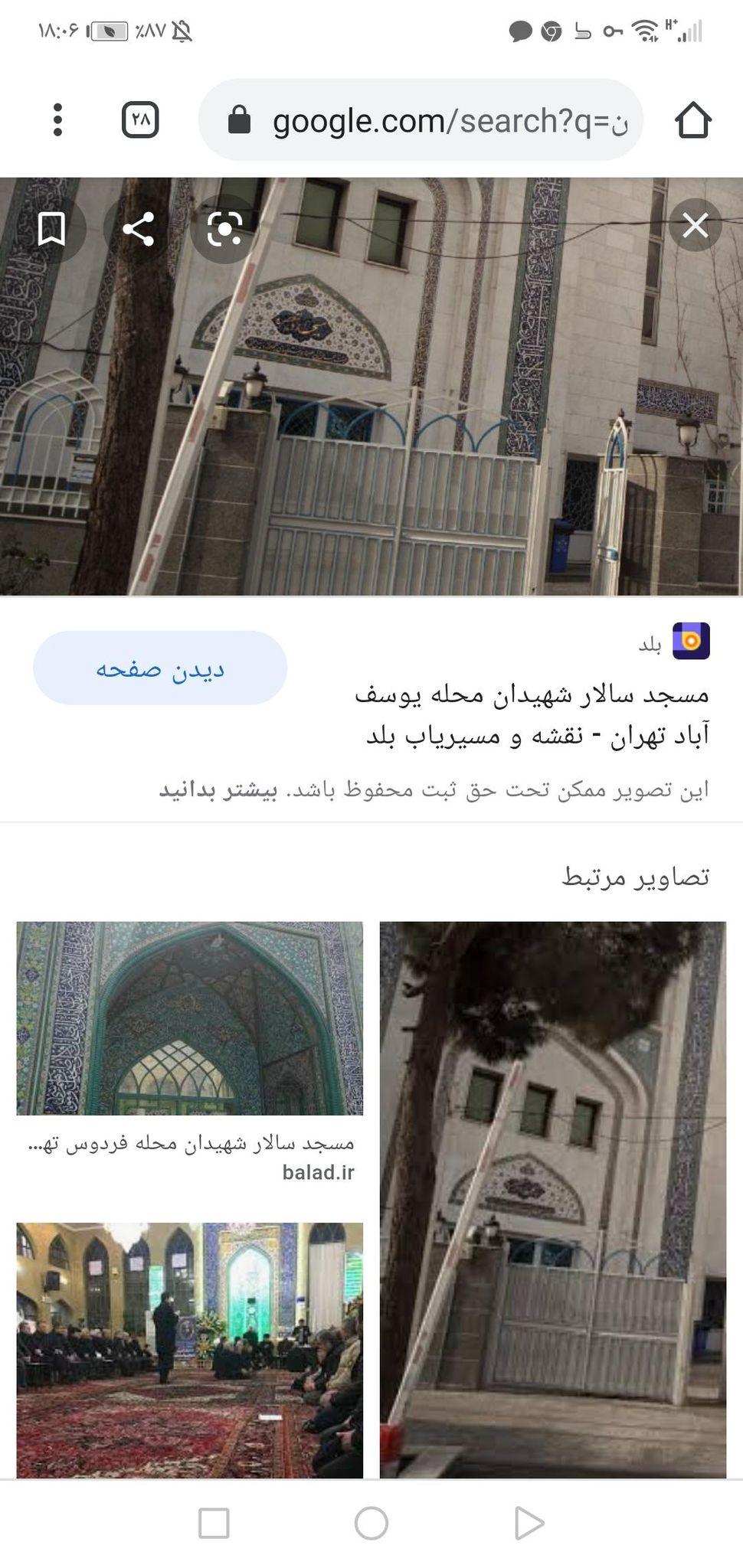Image resolution: width=743 pixels, height=1568 pixels.
Task: Share this image result
Action: (139, 228)
